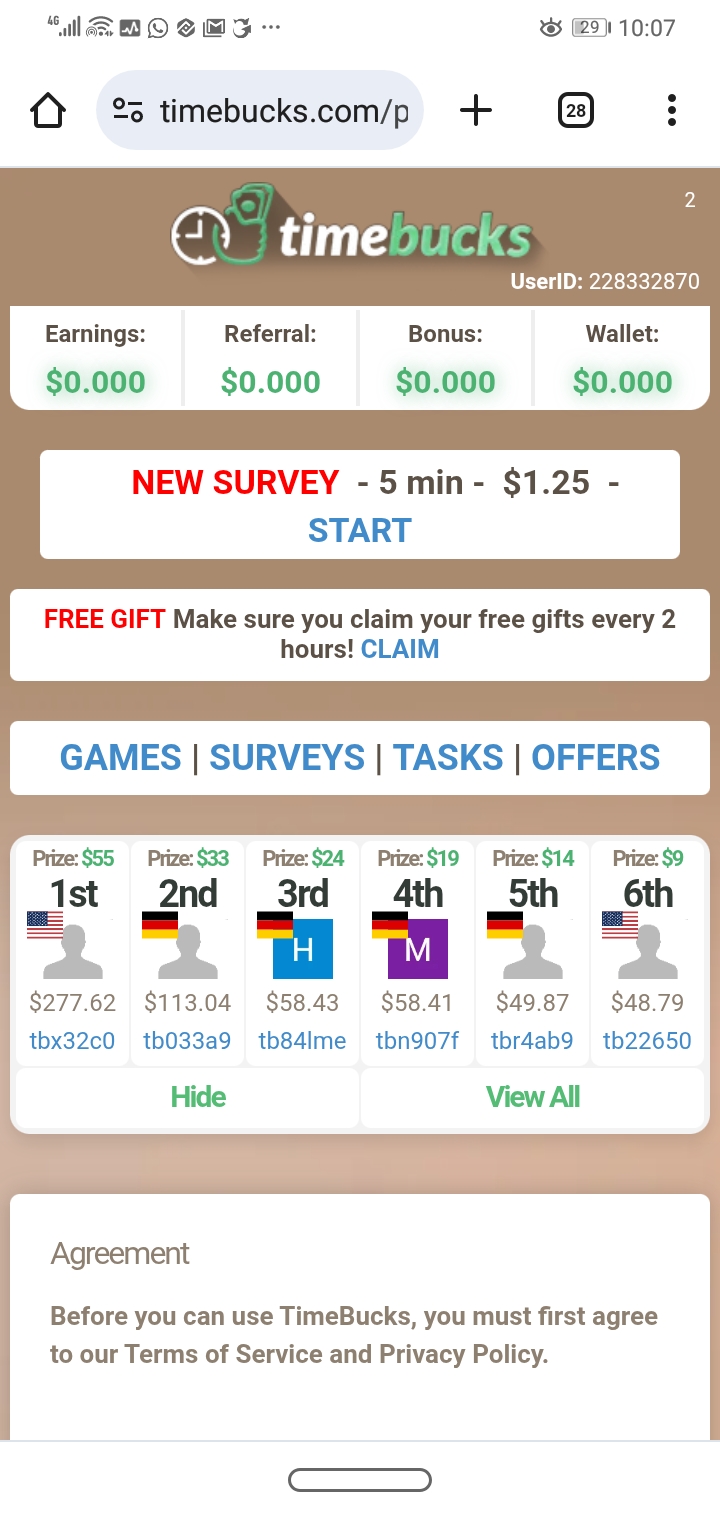Start the new $1.25 survey
The height and width of the screenshot is (1520, 720).
pyautogui.click(x=359, y=530)
